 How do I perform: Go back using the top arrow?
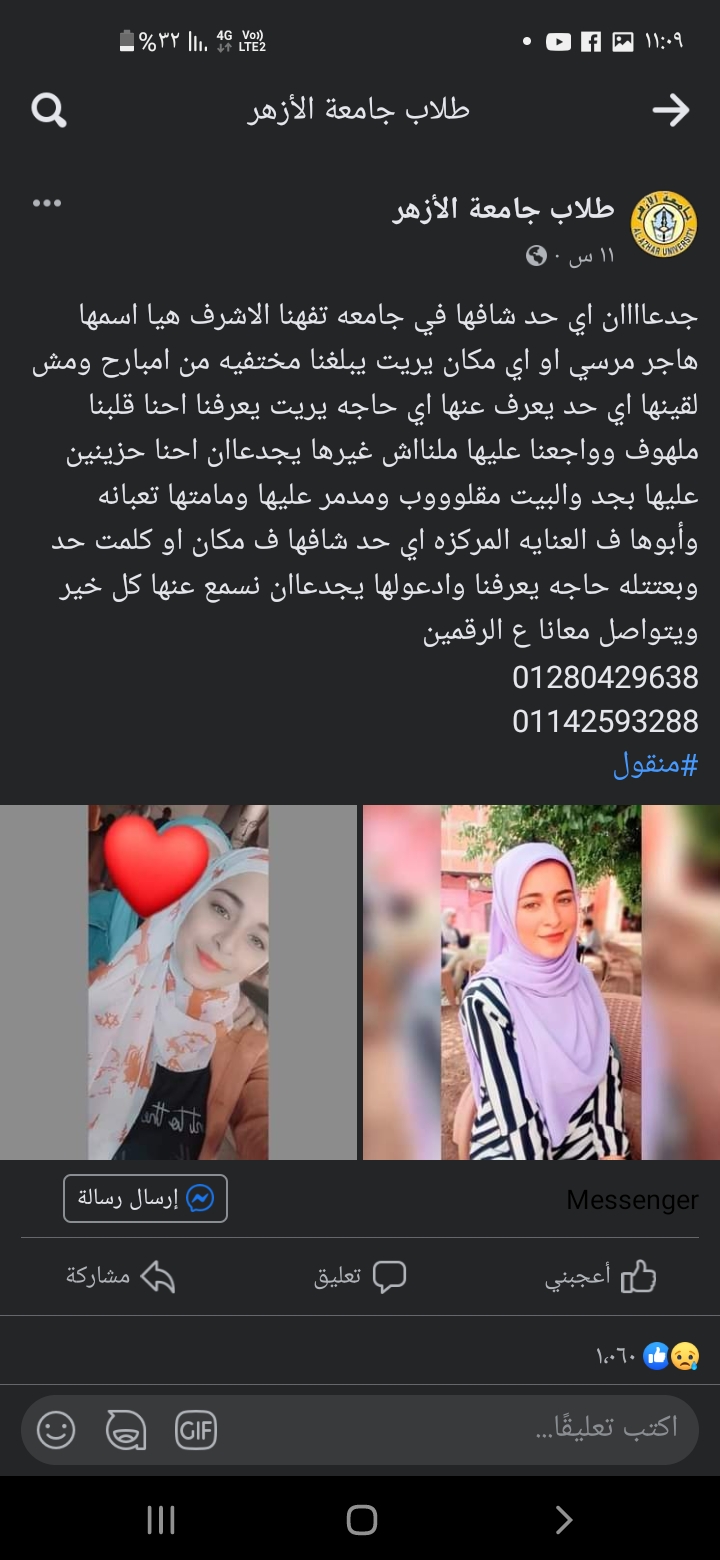[670, 110]
